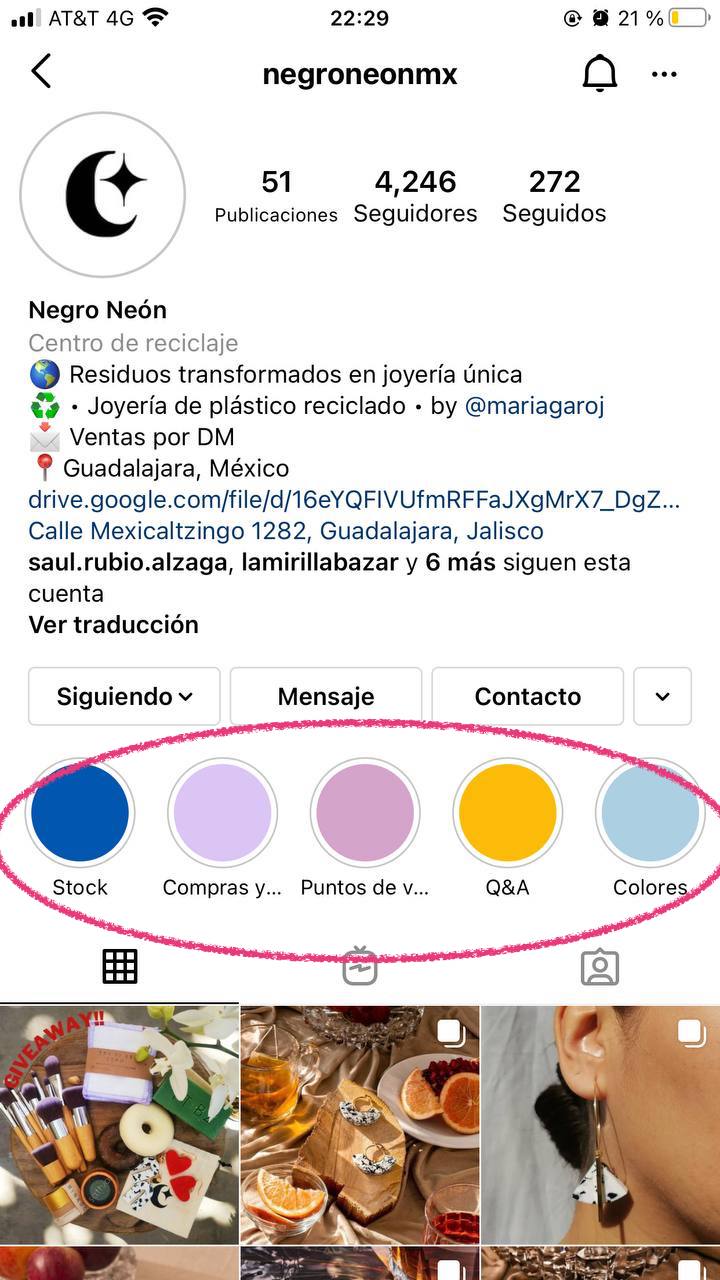Open the grid view of publications
Viewport: 720px width, 1280px height.
(x=120, y=965)
